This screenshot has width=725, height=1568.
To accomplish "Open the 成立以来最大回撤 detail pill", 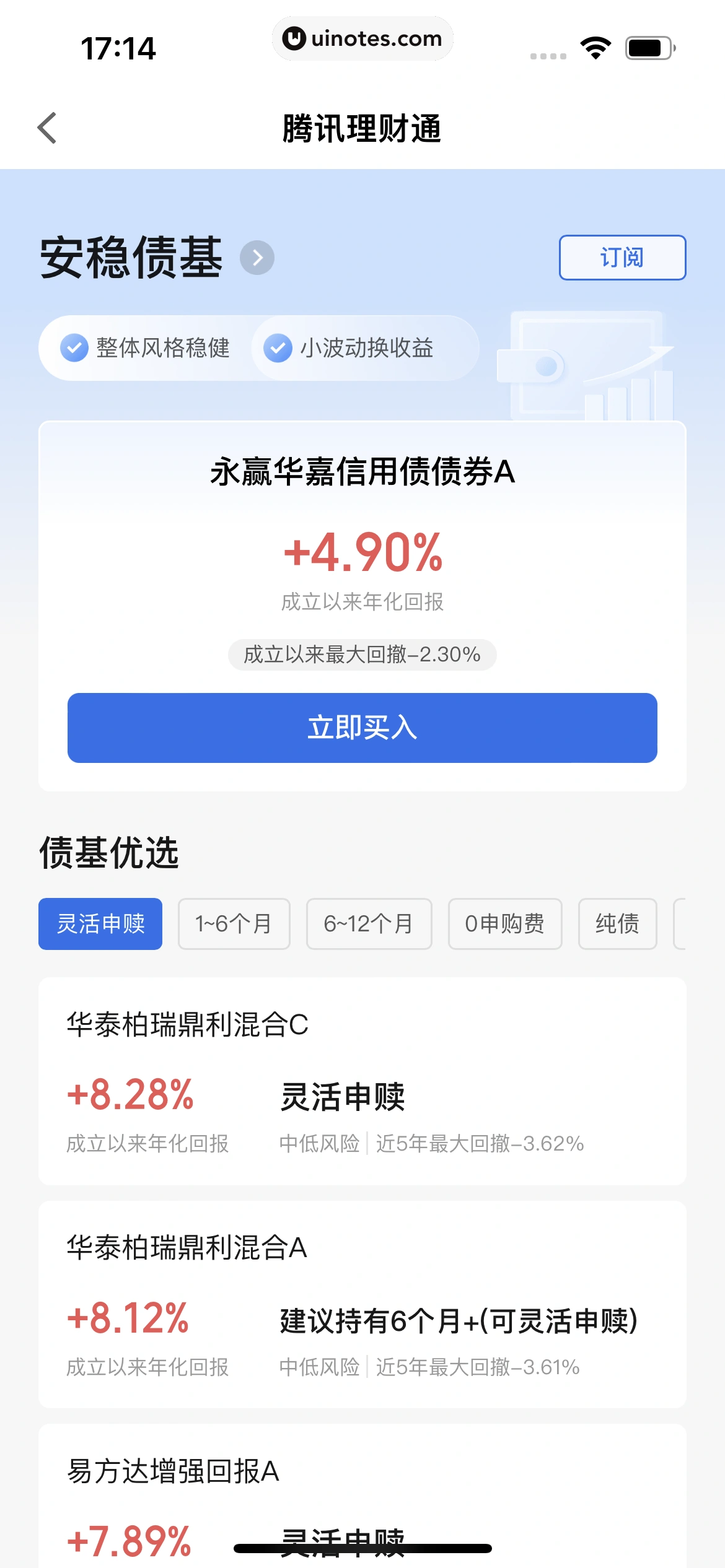I will [x=362, y=655].
